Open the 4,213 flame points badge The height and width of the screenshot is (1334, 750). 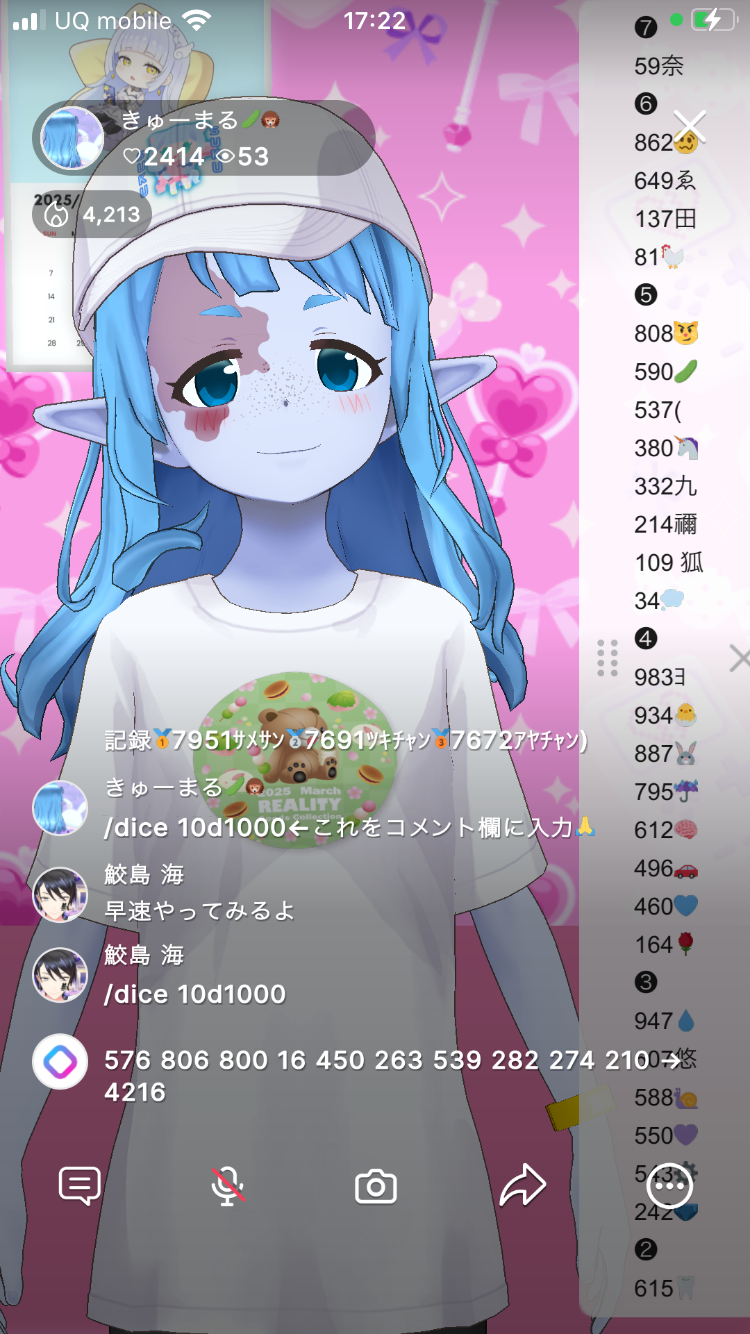tap(92, 213)
